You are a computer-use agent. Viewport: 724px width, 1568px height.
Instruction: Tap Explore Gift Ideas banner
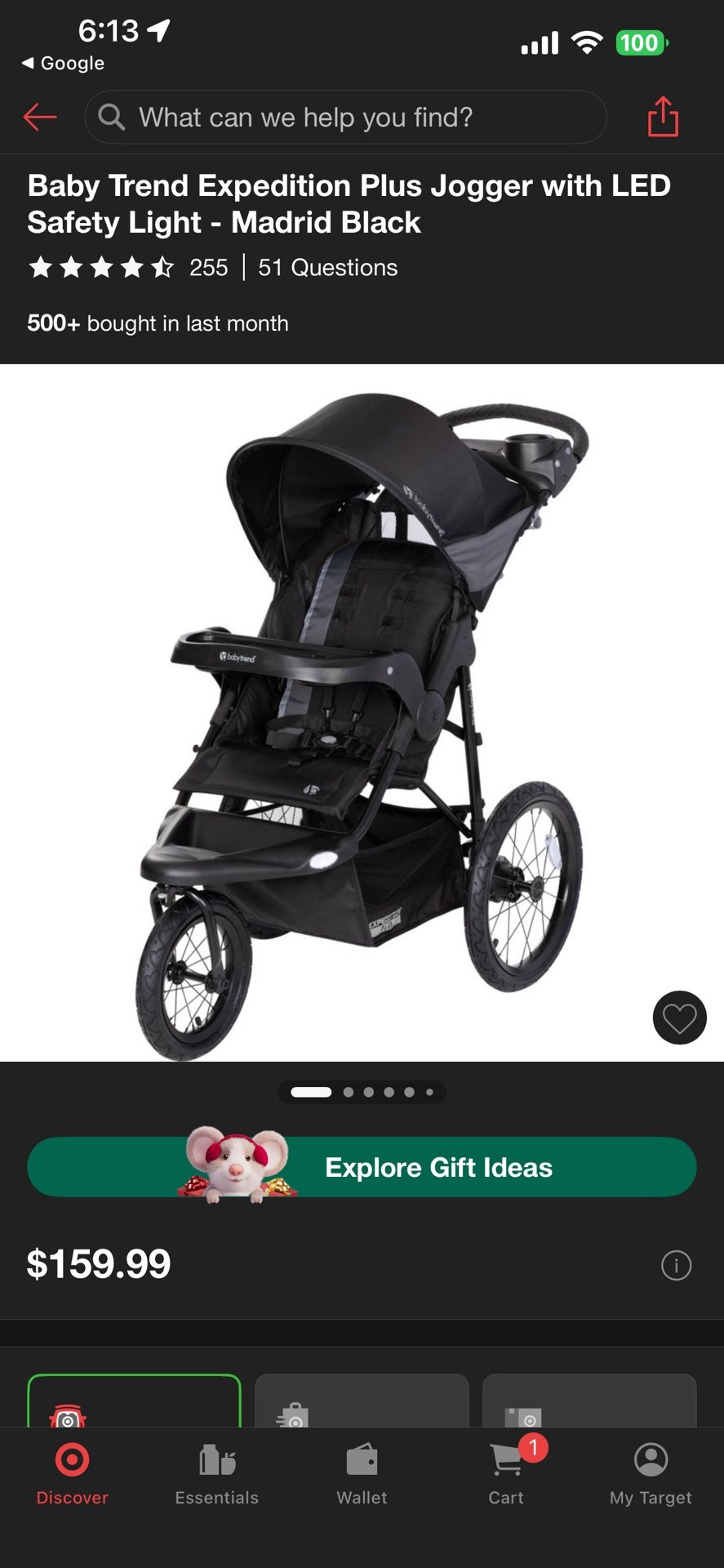pyautogui.click(x=362, y=1166)
